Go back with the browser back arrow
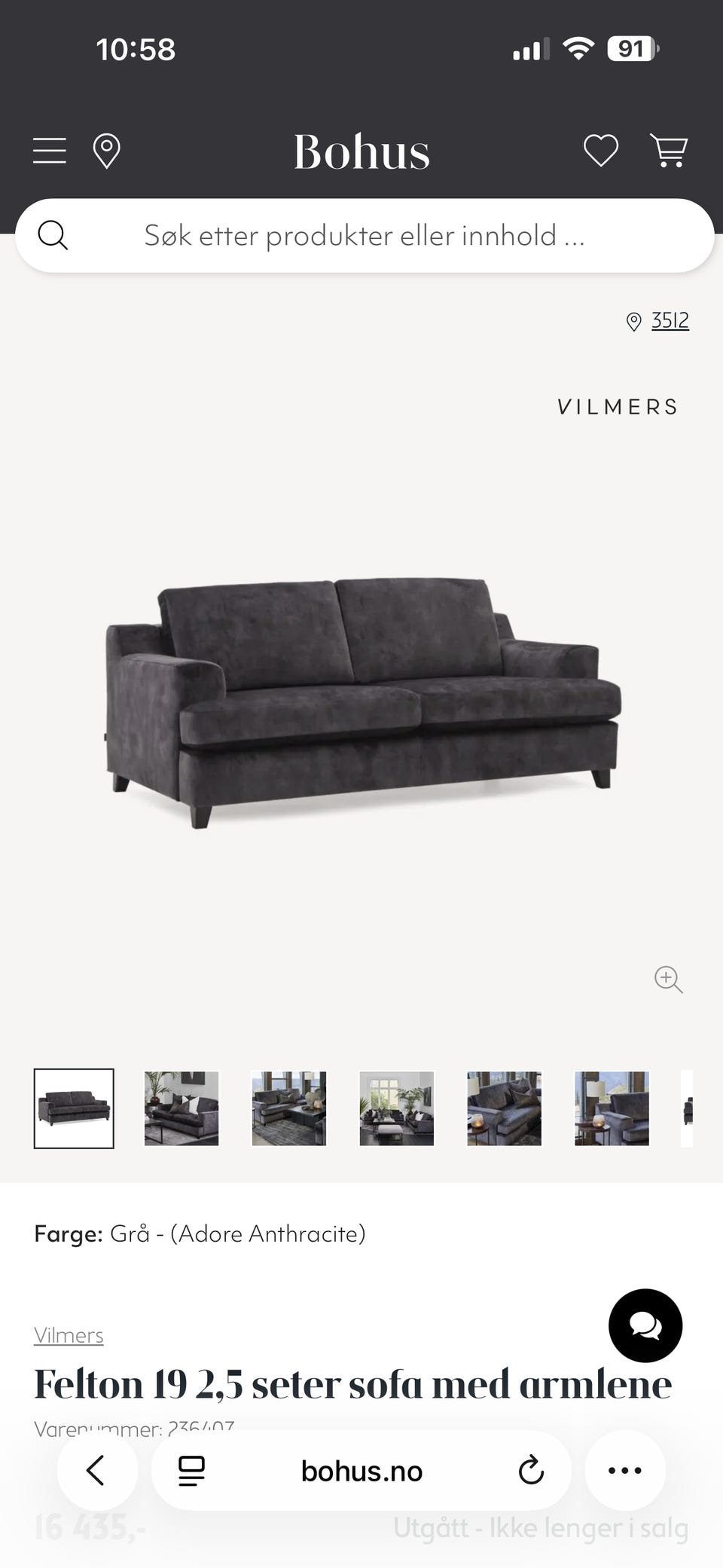This screenshot has width=723, height=1568. 96,1470
